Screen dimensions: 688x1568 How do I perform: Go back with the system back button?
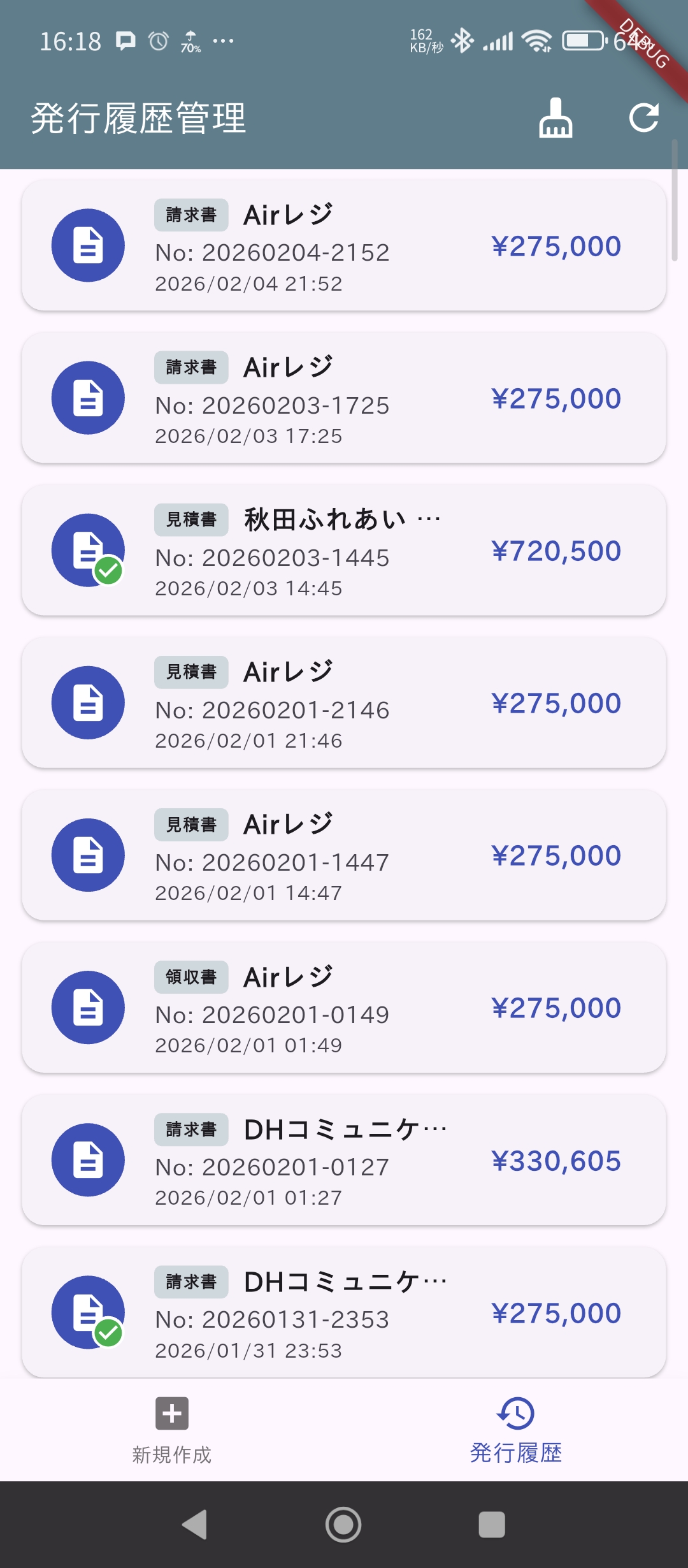coord(195,1525)
